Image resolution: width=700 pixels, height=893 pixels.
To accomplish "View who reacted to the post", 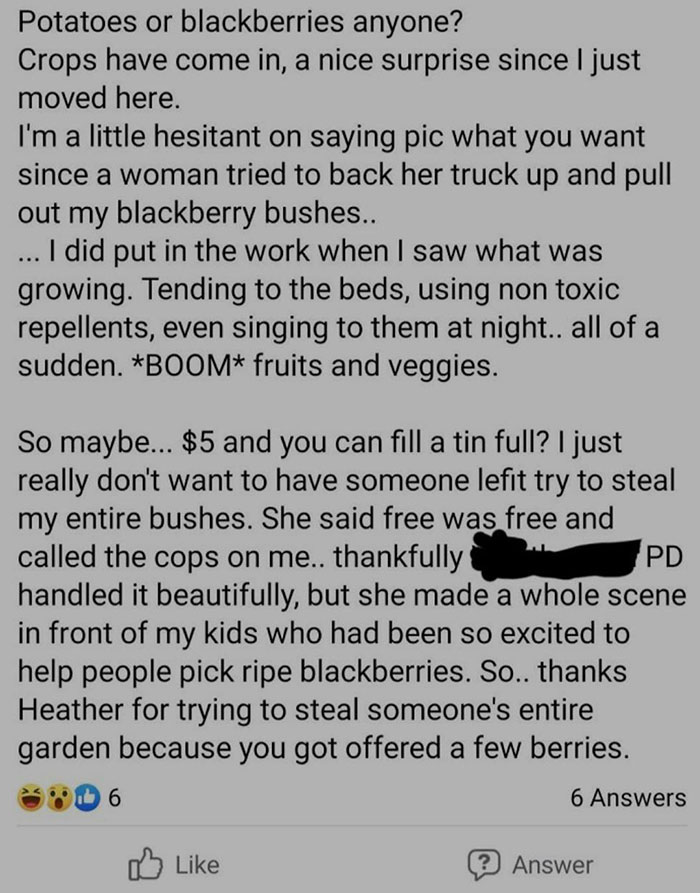I will coord(72,798).
